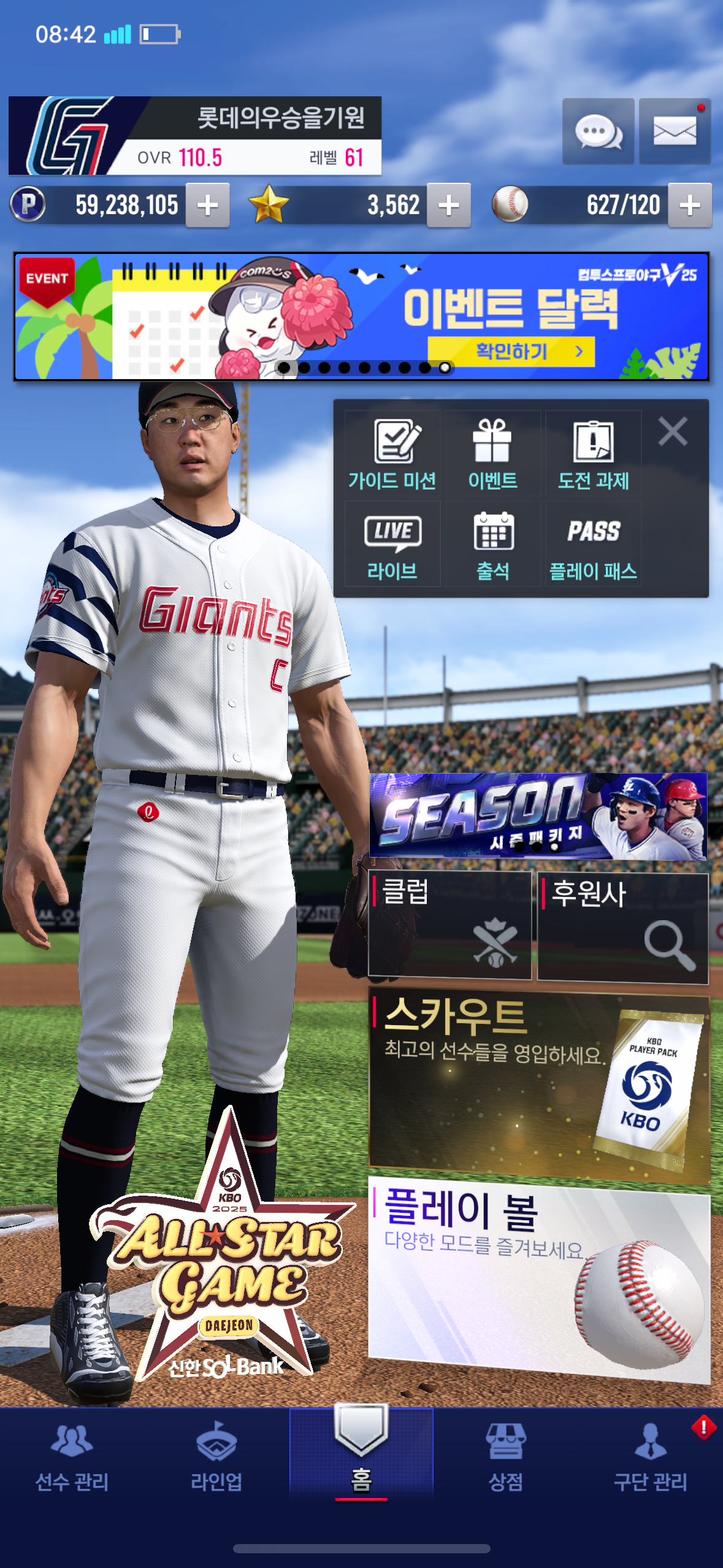The image size is (723, 1568).
Task: Open the 후원사 card
Action: [622, 928]
